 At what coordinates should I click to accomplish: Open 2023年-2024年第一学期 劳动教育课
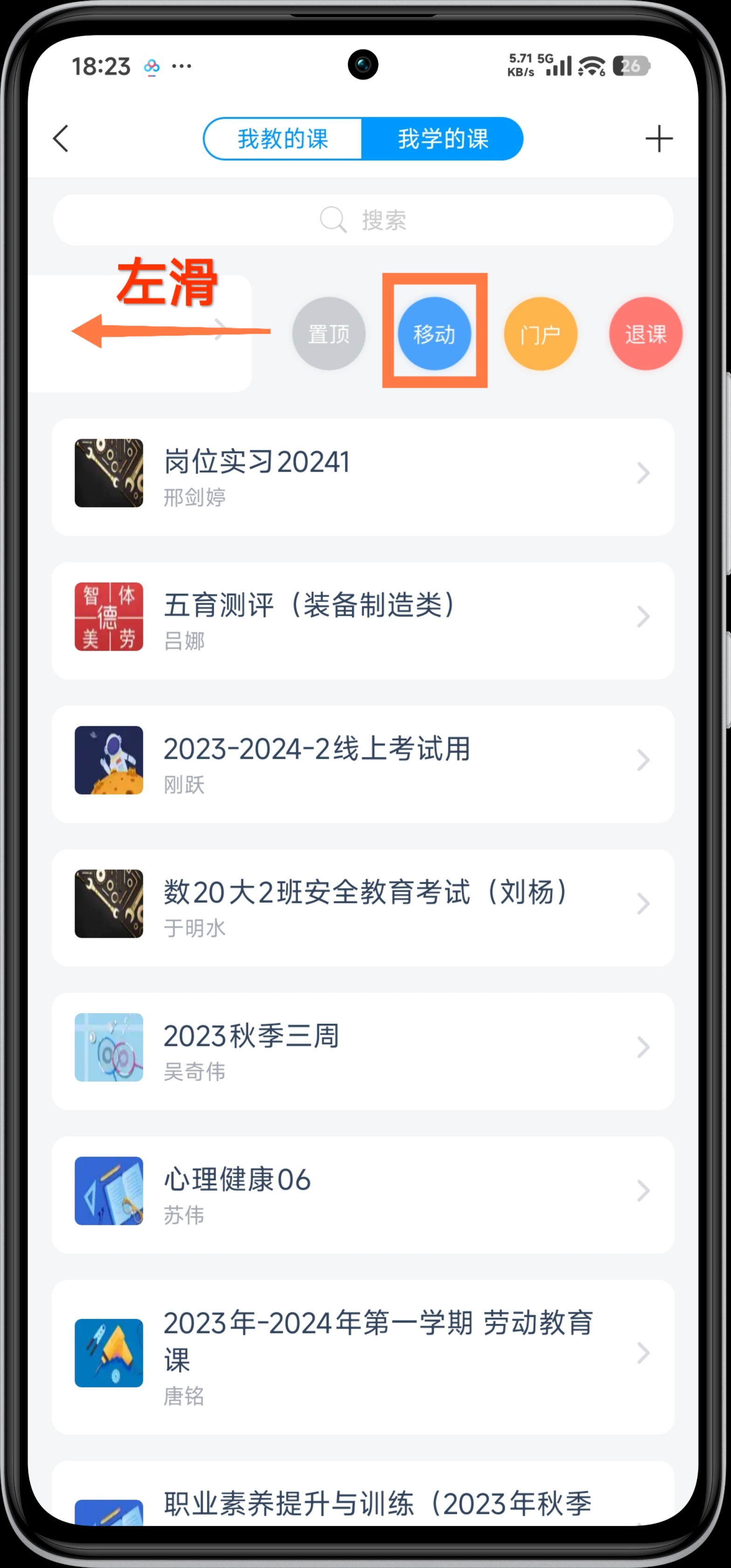click(x=363, y=1356)
